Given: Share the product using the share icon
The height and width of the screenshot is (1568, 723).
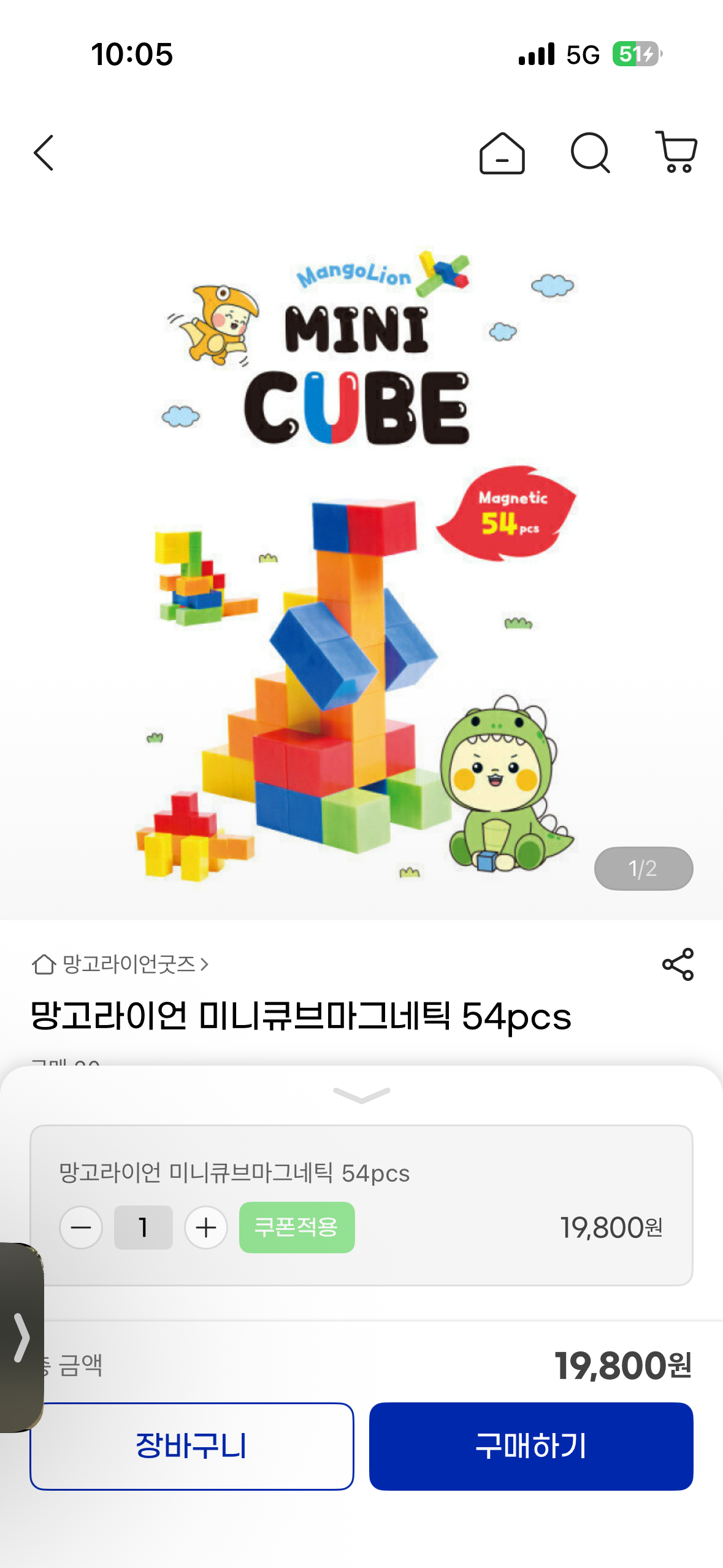Looking at the screenshot, I should click(676, 963).
